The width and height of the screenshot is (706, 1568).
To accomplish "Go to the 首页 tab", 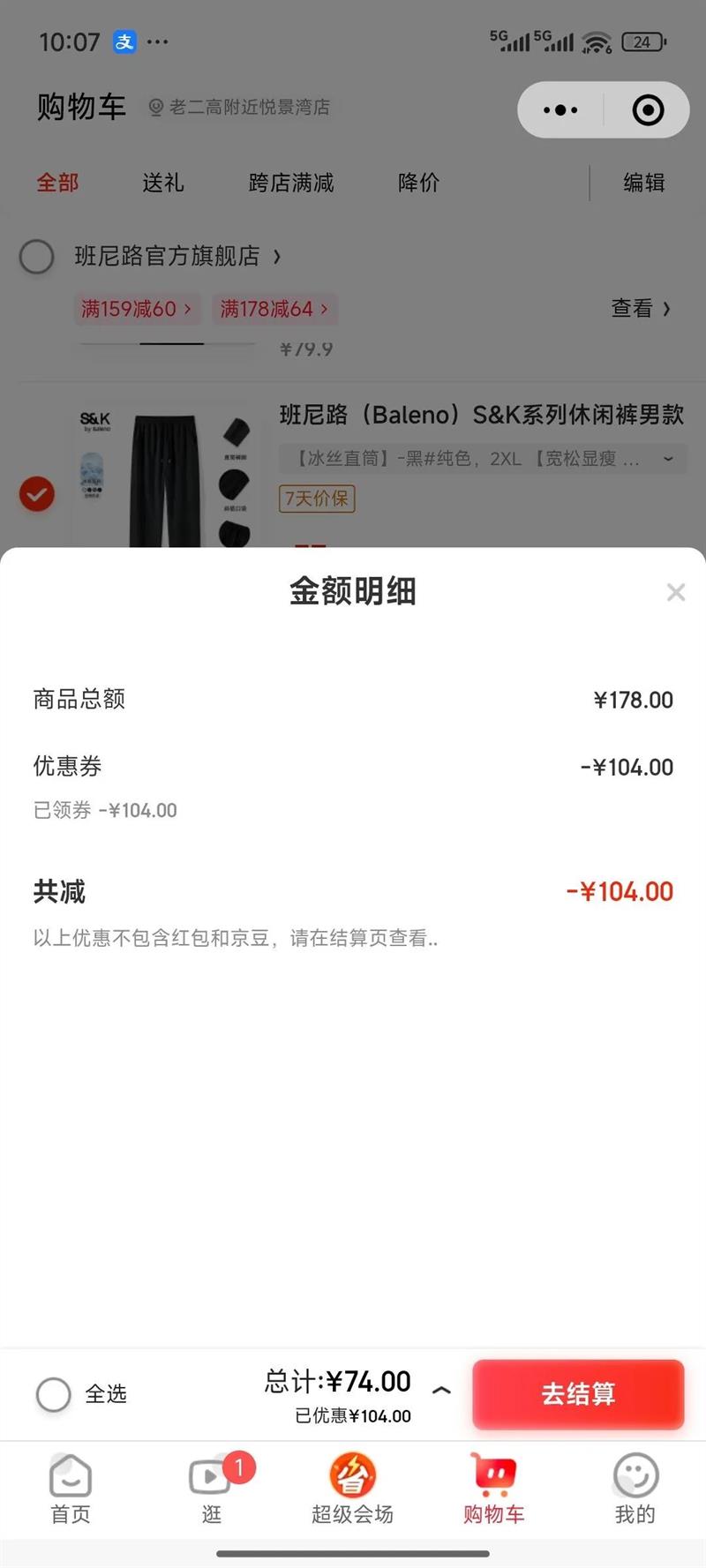I will (71, 1489).
